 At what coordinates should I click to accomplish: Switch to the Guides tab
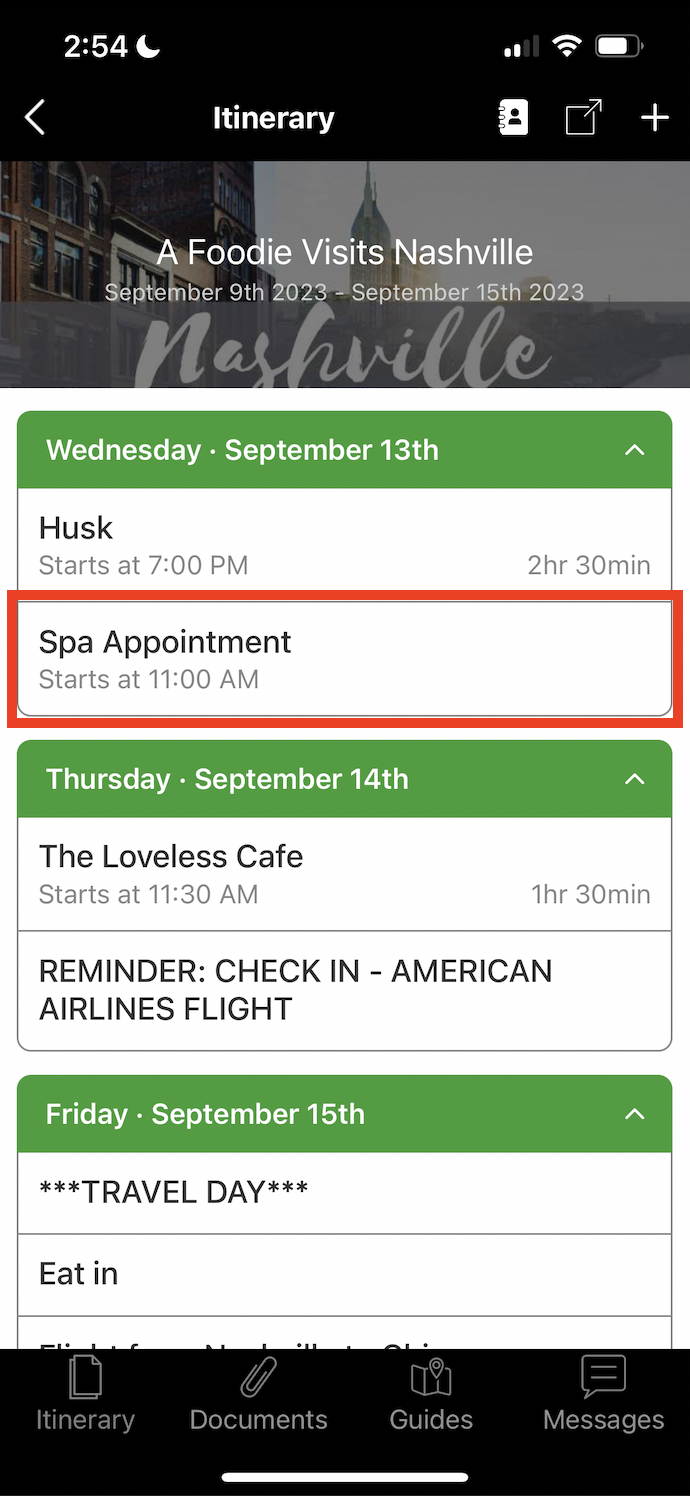431,1395
